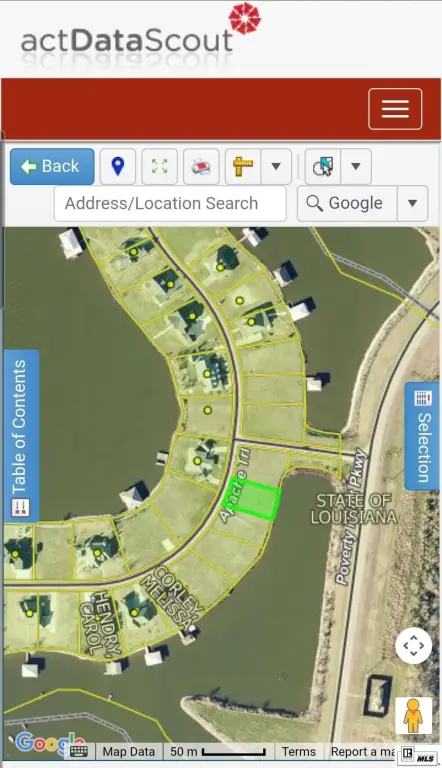Print the map
This screenshot has height=768, width=442.
pos(201,167)
